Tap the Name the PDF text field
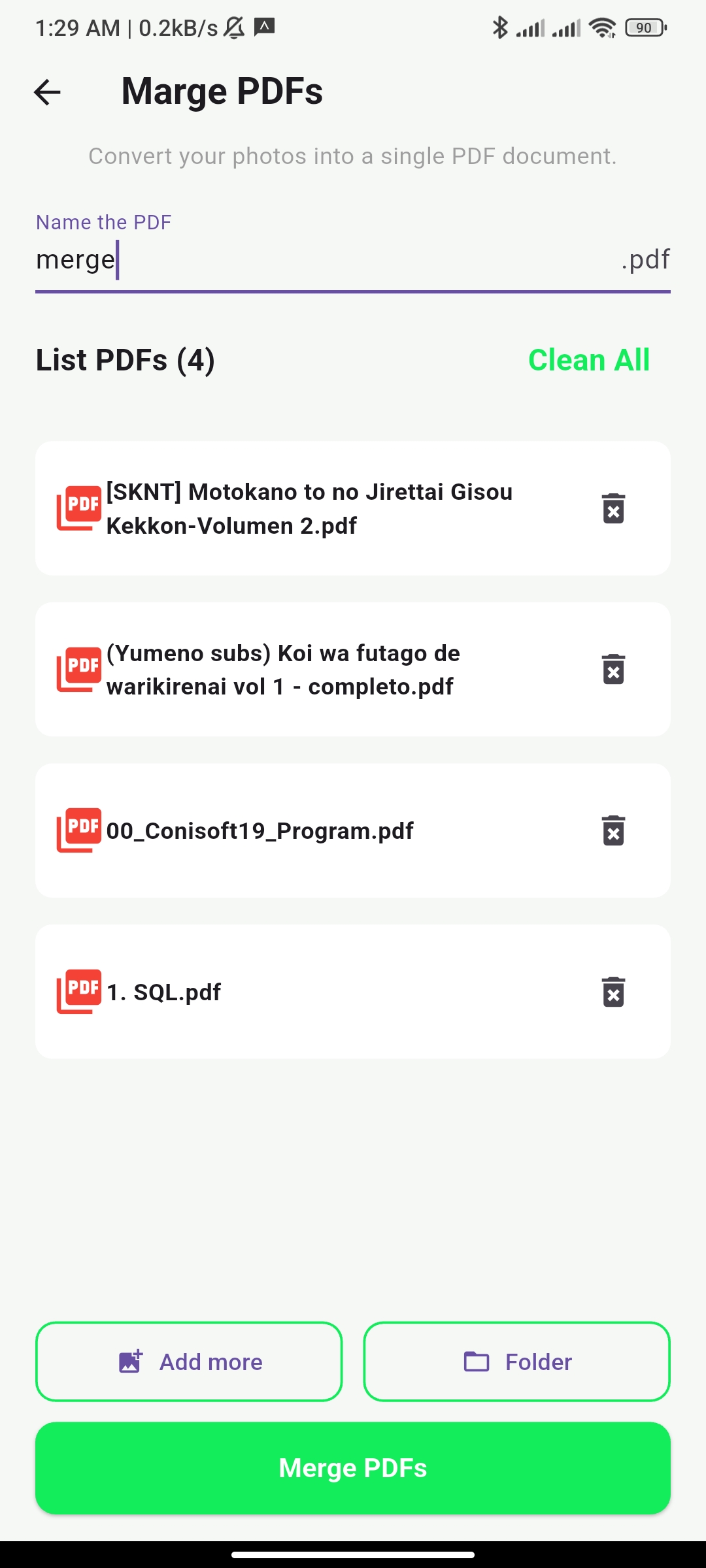 click(x=327, y=260)
